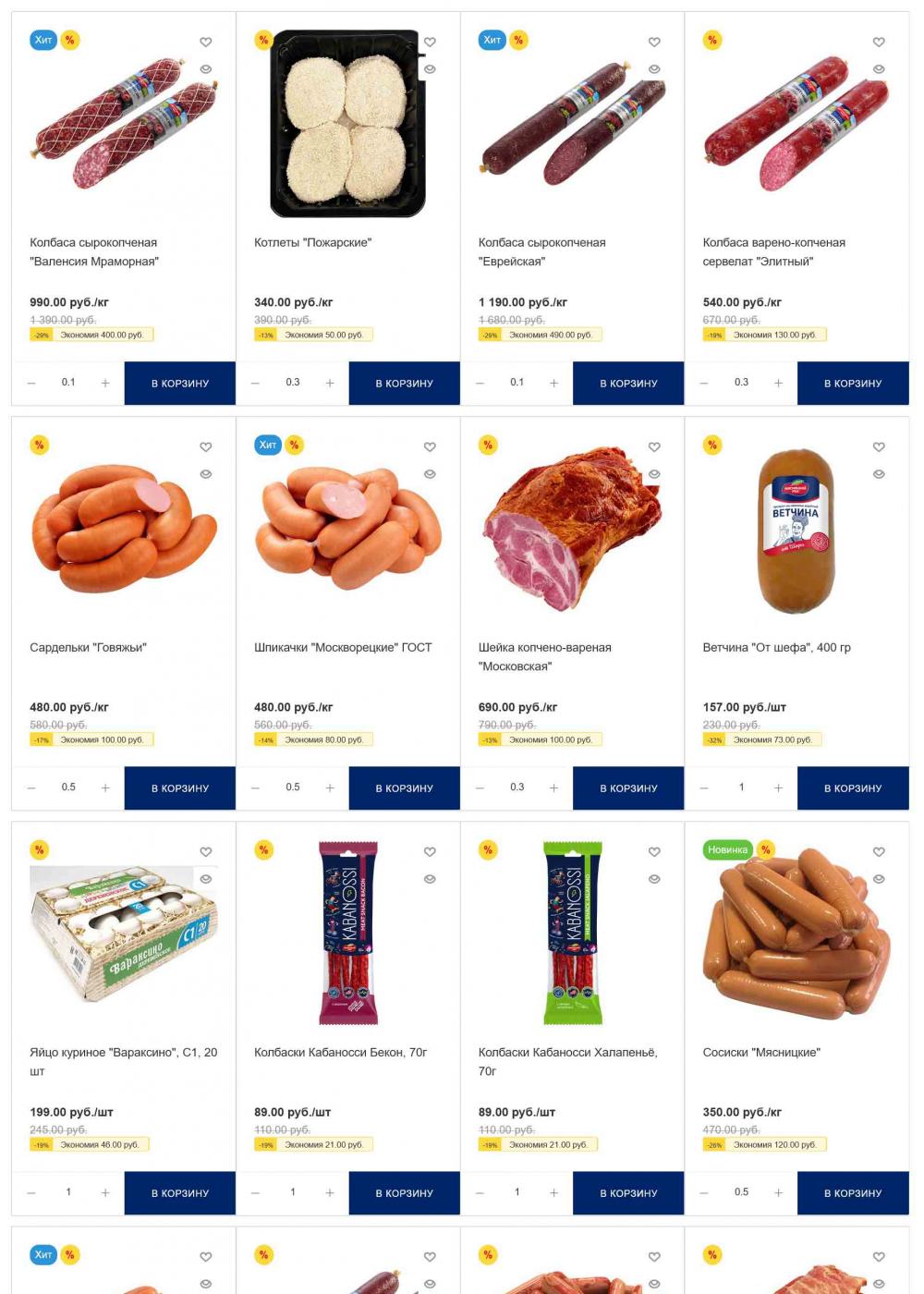Quick view Кабаносси Халапеньё eye icon
The image size is (924, 1294).
(654, 879)
